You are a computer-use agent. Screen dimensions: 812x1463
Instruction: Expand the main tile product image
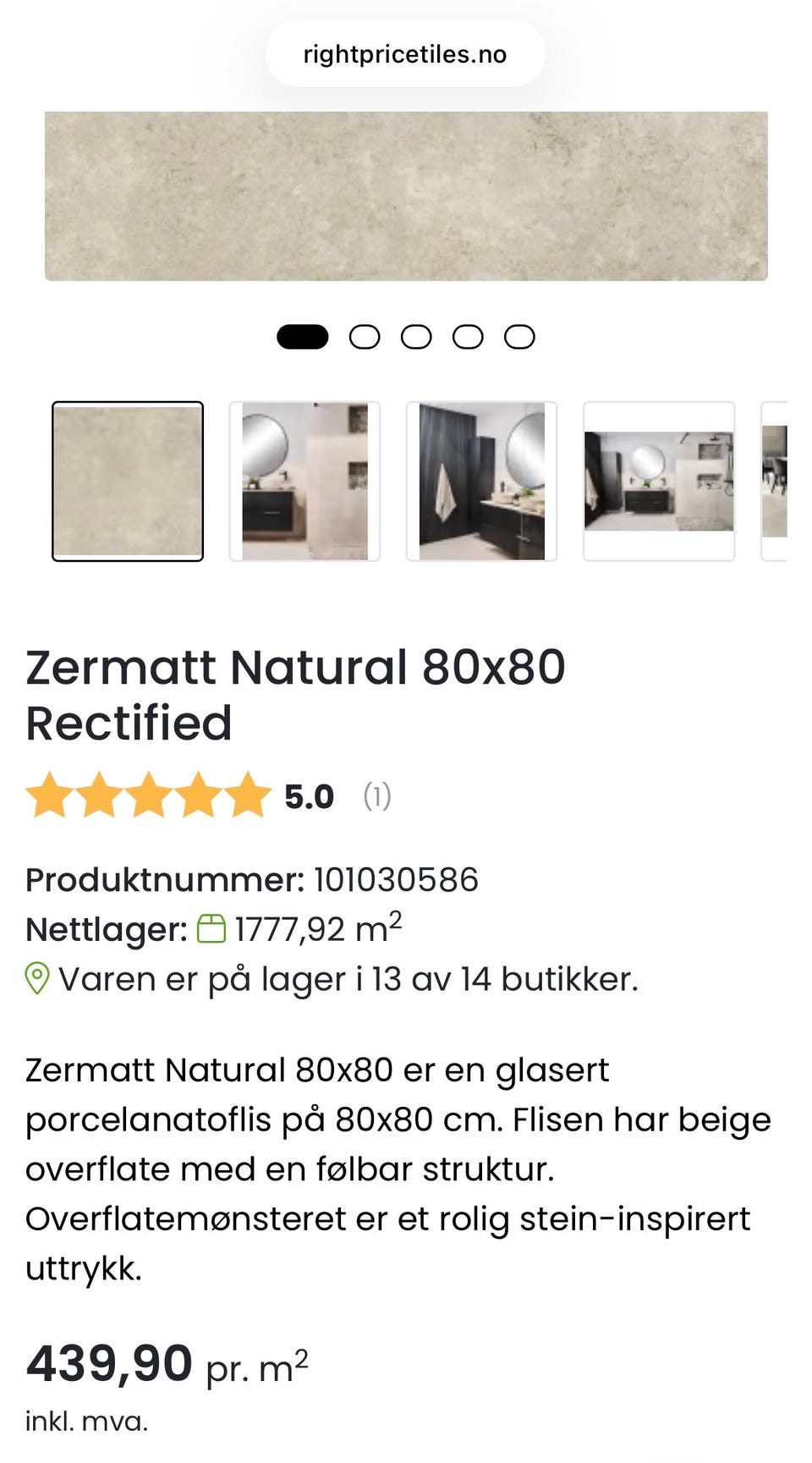tap(406, 193)
